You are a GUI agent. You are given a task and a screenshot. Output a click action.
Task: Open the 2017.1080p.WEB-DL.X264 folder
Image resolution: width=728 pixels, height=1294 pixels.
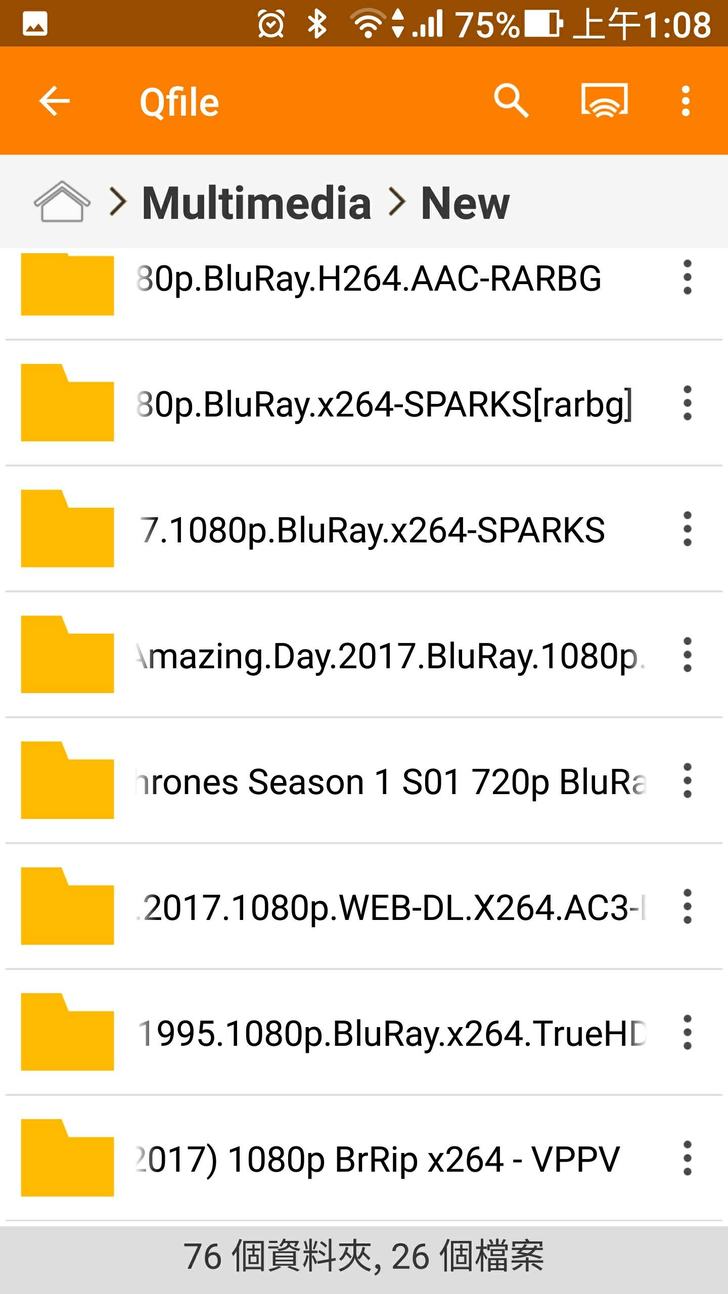coord(388,908)
